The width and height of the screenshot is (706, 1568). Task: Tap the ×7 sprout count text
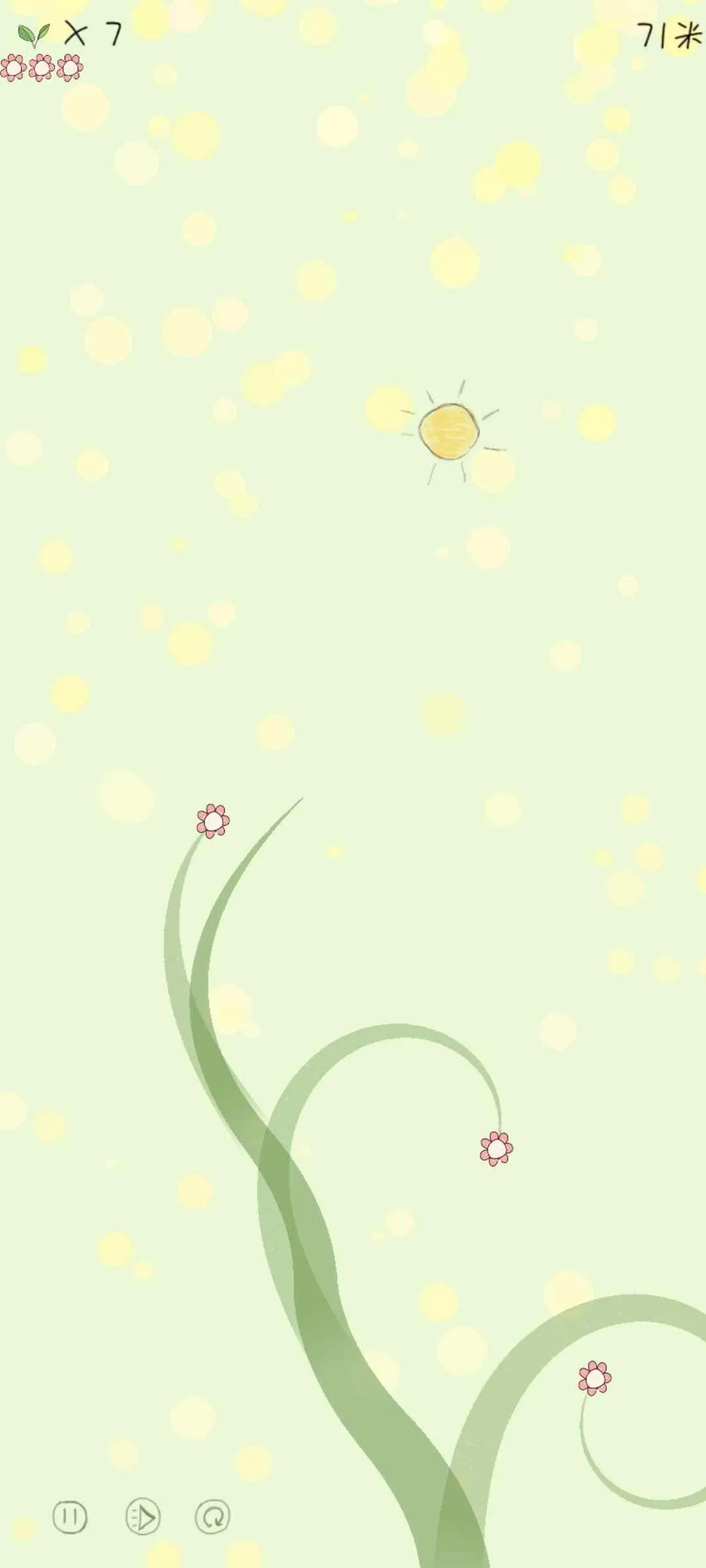point(92,34)
